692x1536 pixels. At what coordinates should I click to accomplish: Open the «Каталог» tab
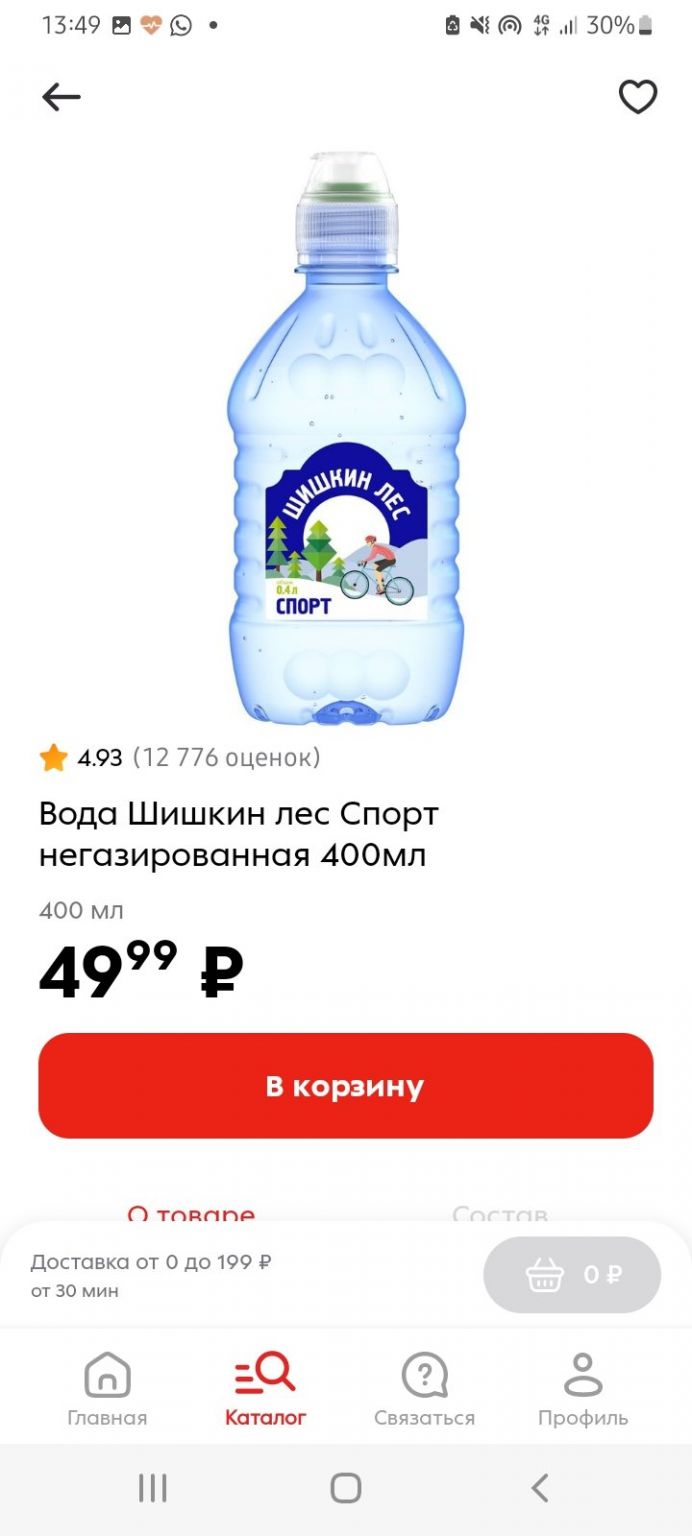coord(265,1390)
